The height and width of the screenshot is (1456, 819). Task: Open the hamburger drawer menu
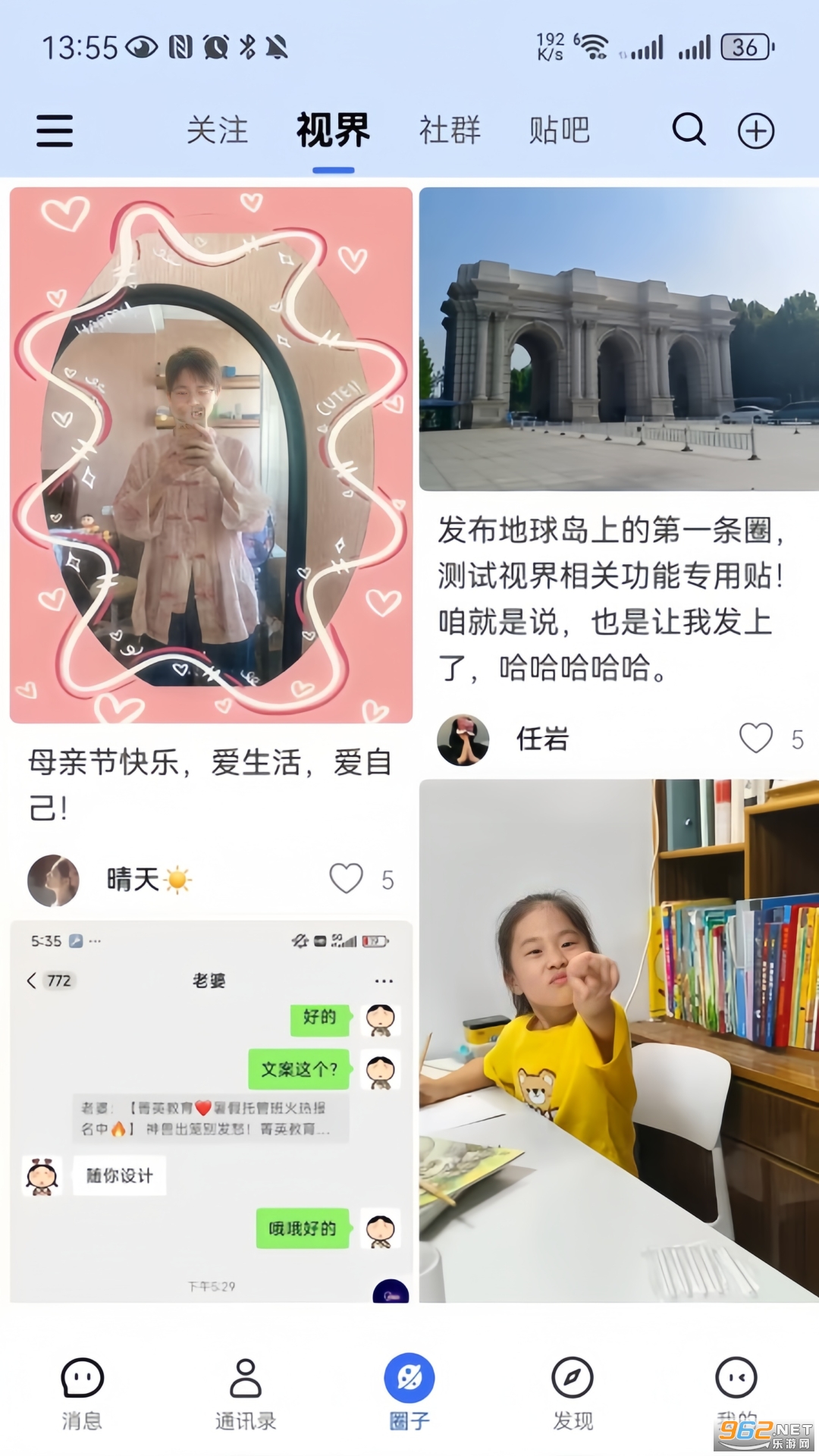pos(55,130)
